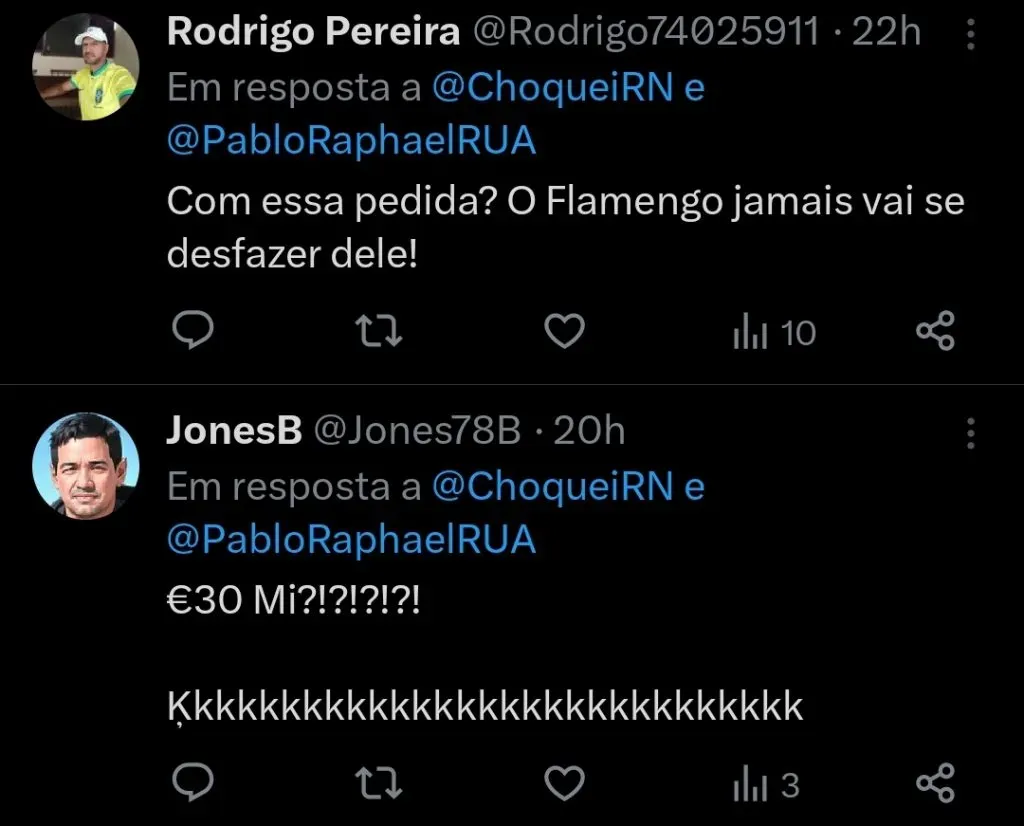Open overflow menu on JonesB's tweet
This screenshot has height=826, width=1024.
969,433
